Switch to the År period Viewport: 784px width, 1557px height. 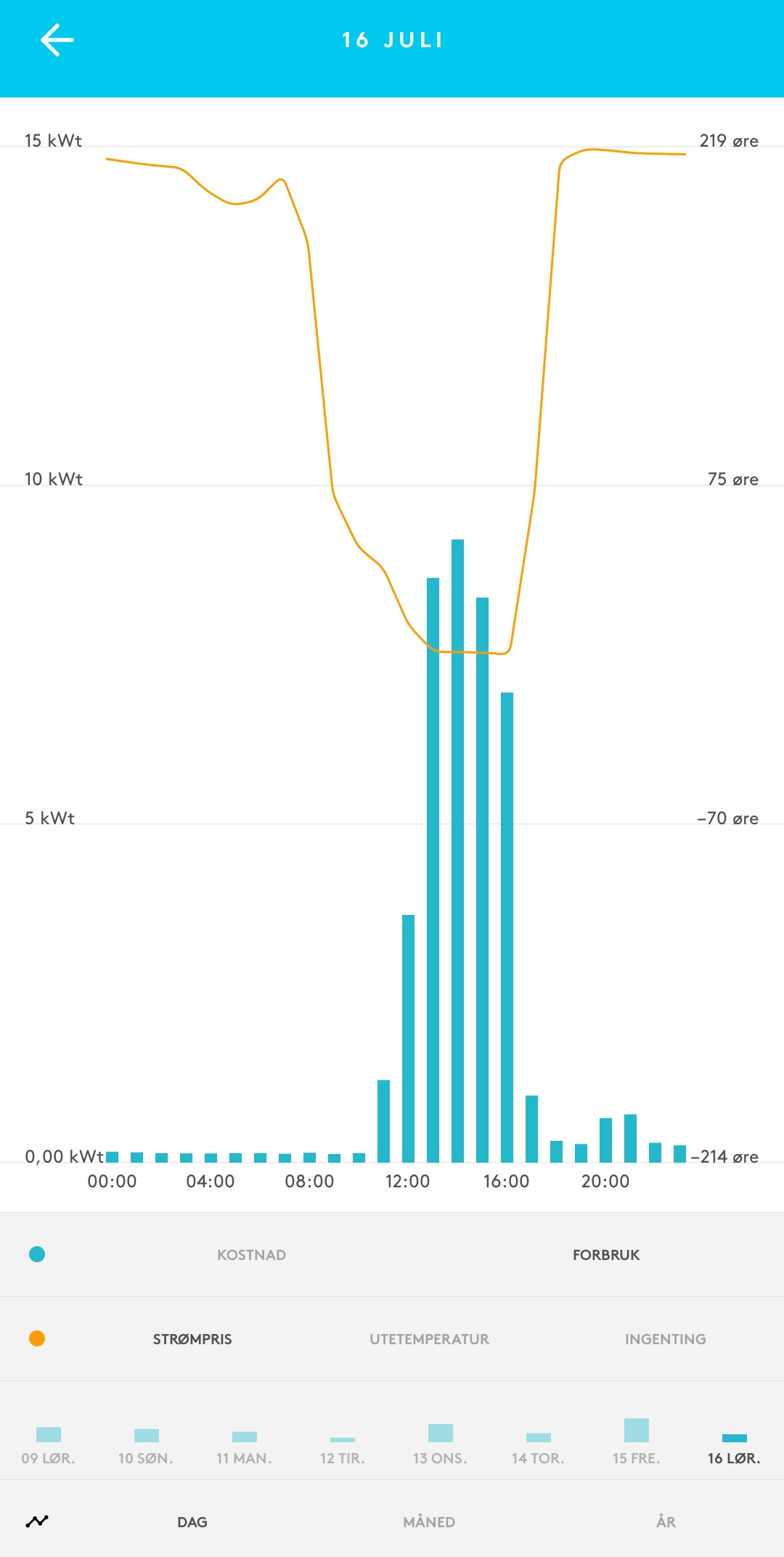666,1522
